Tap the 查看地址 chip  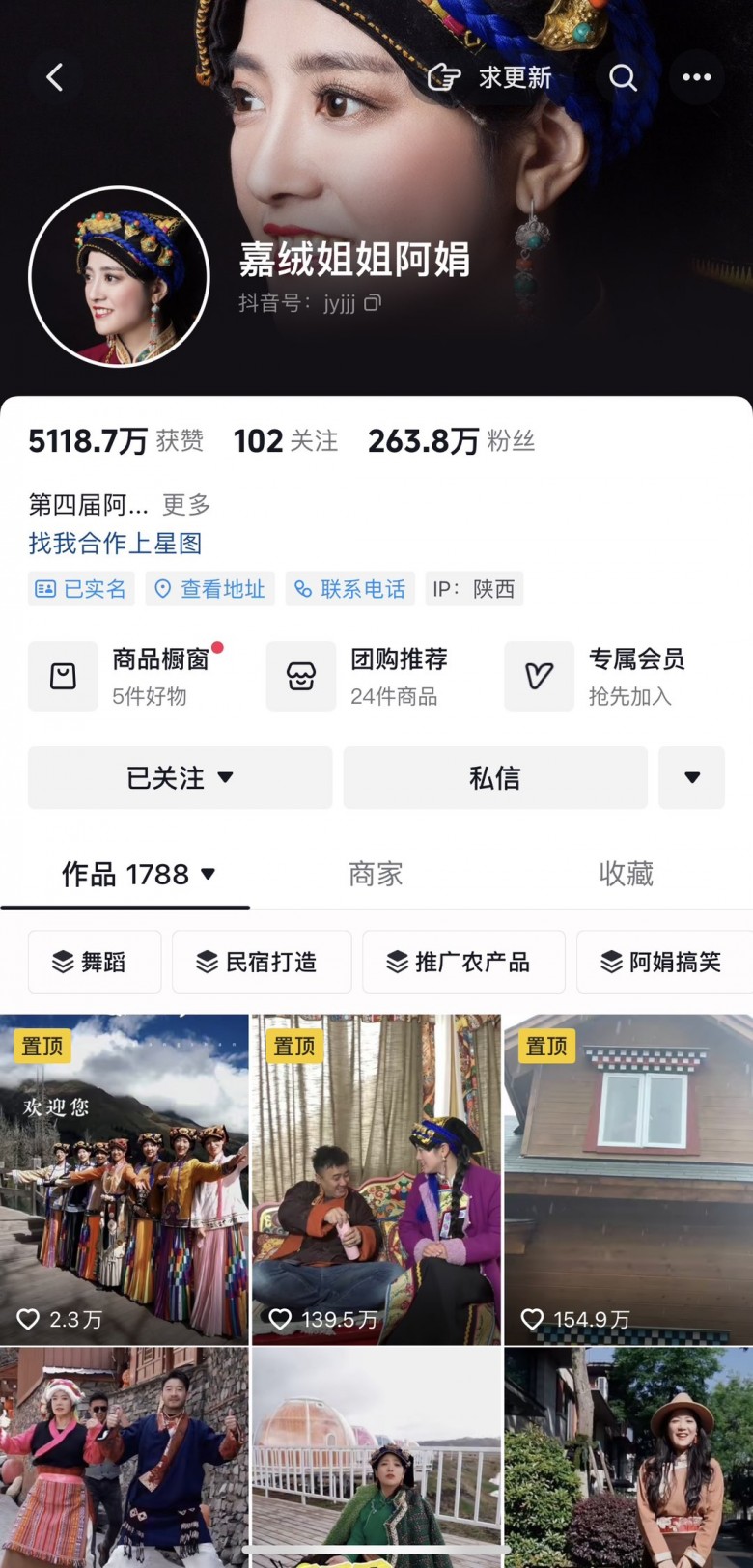pos(210,589)
